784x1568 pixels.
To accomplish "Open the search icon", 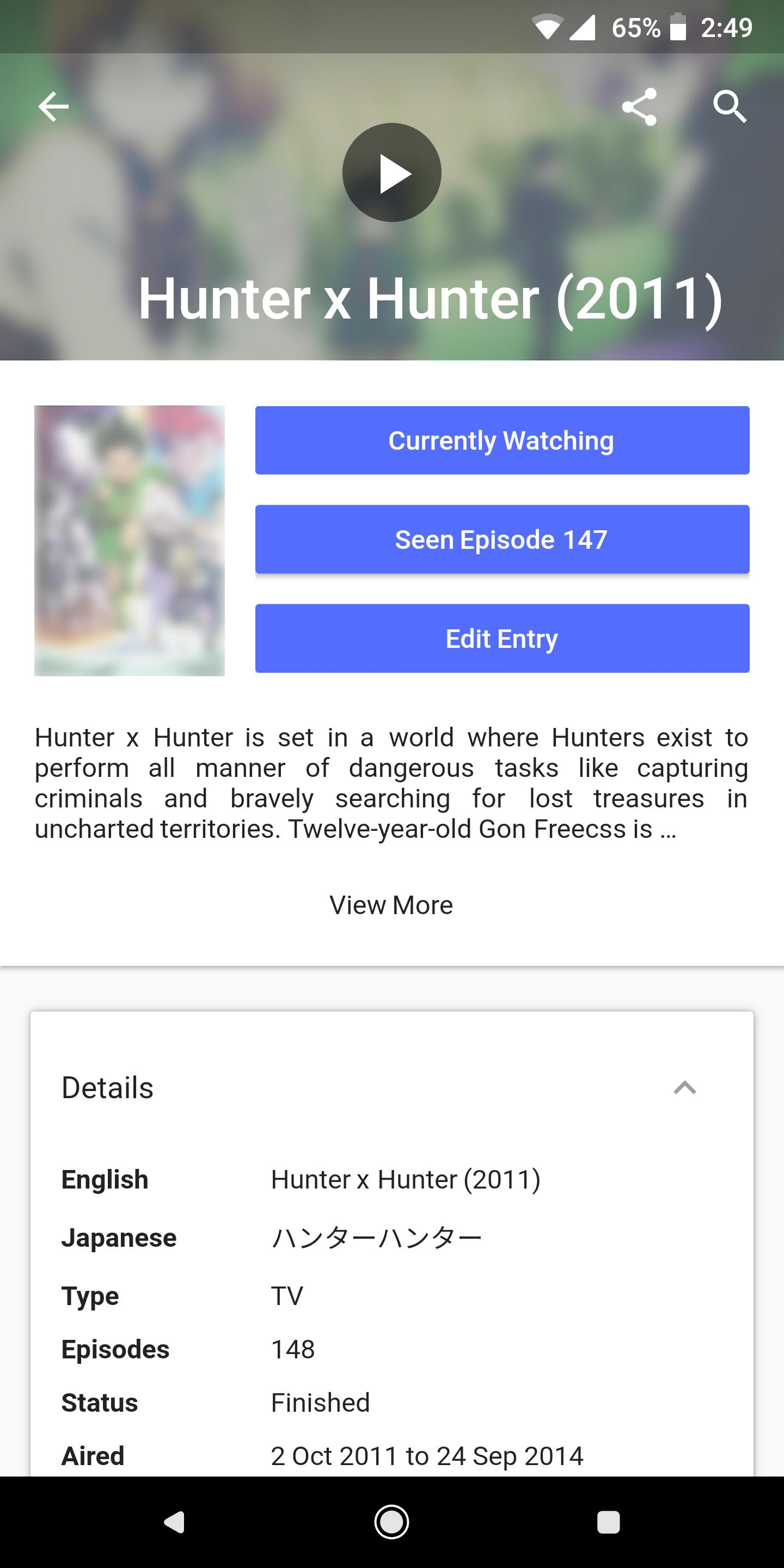I will (729, 107).
